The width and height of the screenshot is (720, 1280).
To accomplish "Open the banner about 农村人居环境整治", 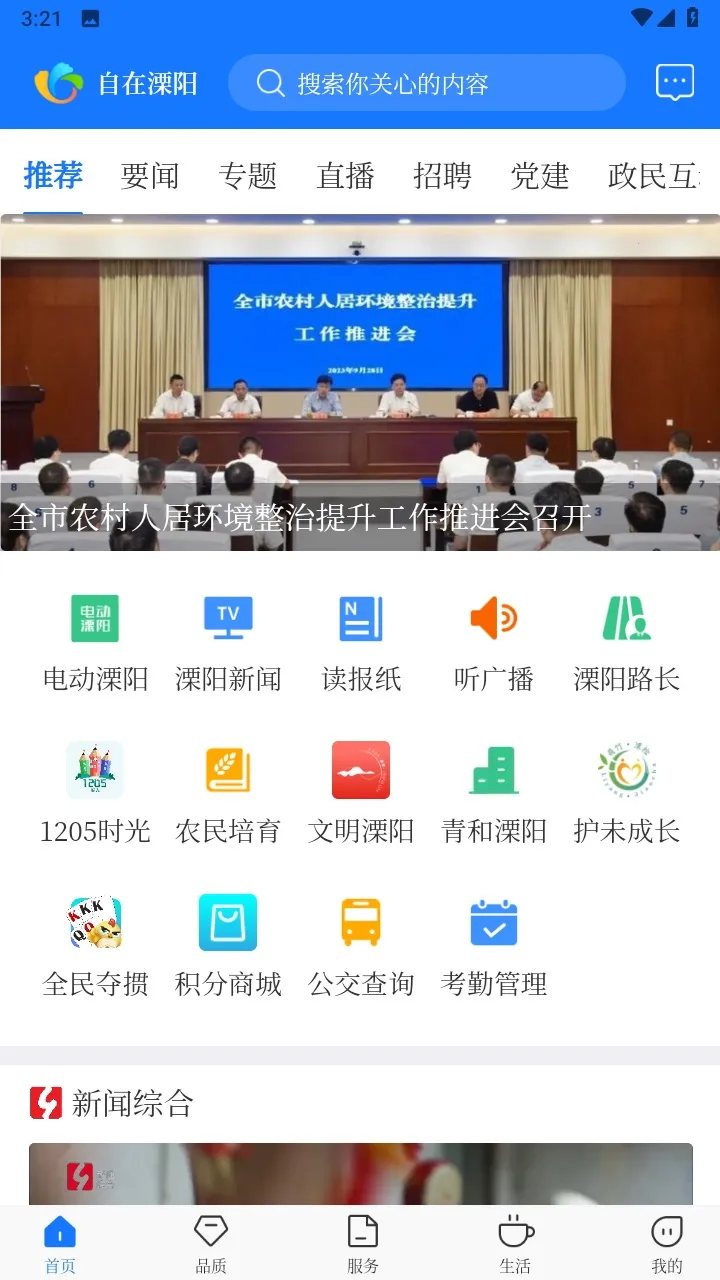I will point(360,383).
